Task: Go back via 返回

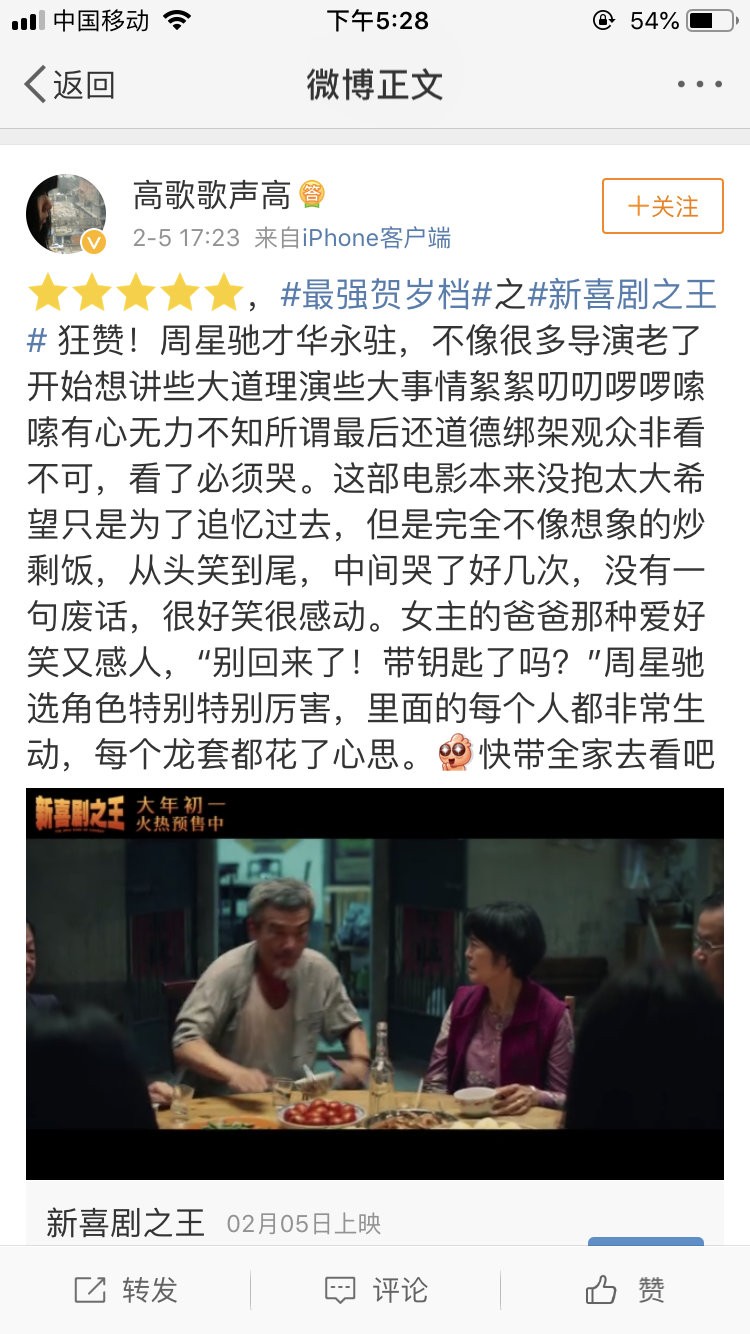Action: click(x=69, y=85)
